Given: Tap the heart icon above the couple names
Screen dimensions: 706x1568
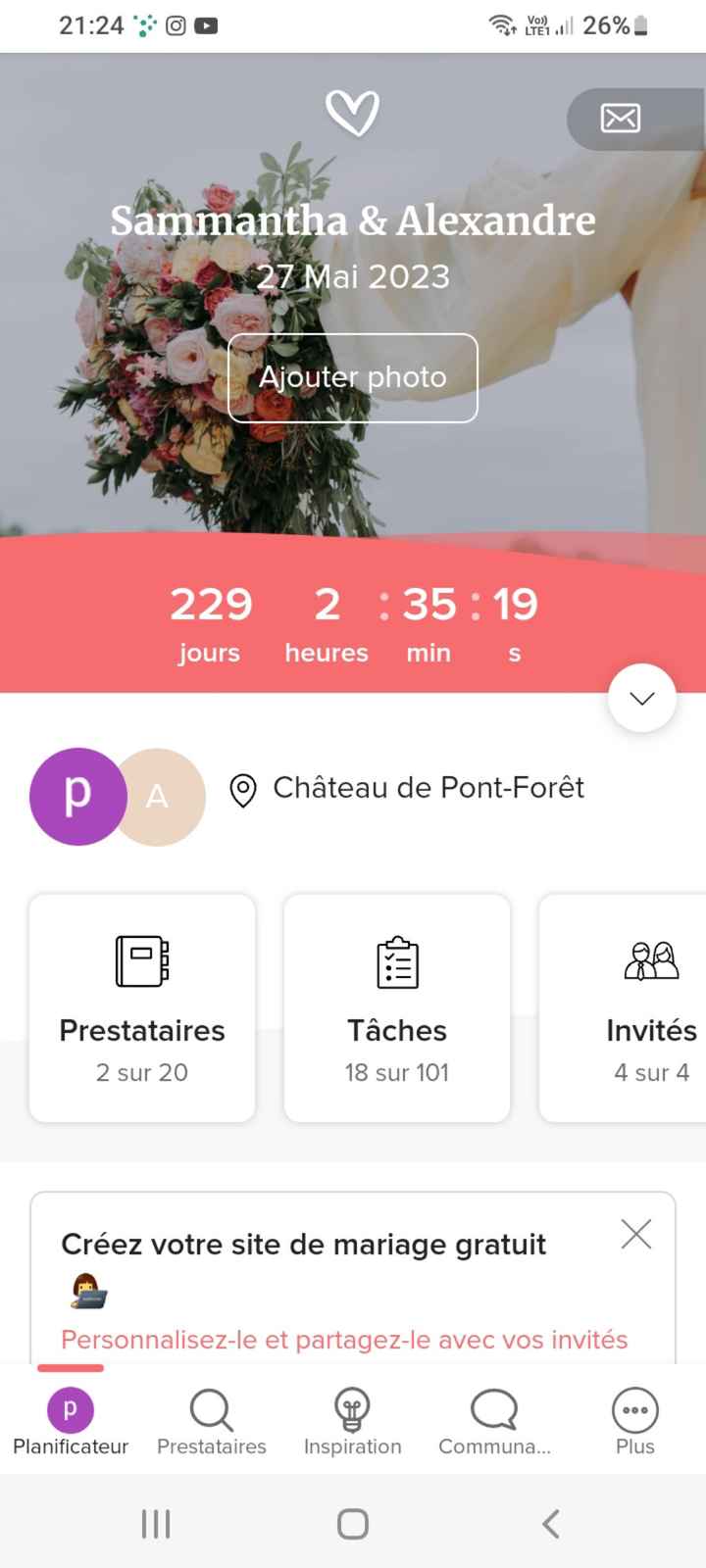Looking at the screenshot, I should click(353, 113).
